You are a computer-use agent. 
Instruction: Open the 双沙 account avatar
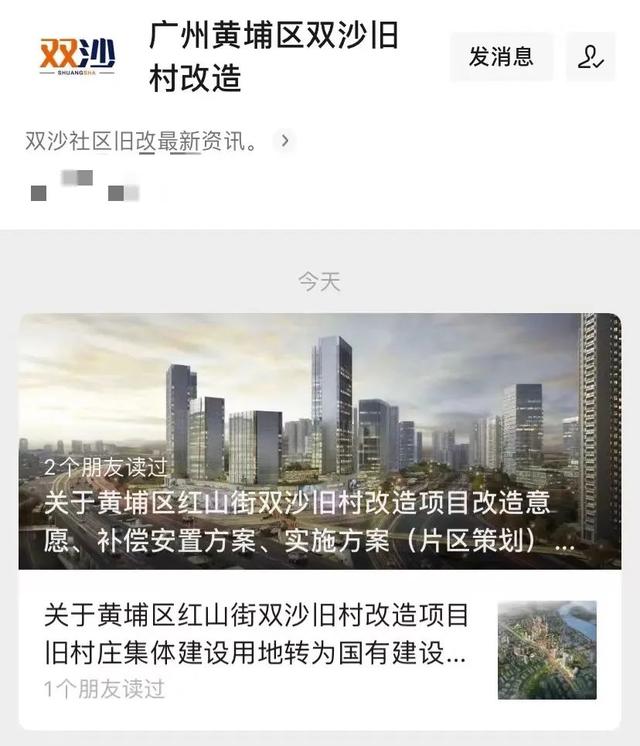78,55
